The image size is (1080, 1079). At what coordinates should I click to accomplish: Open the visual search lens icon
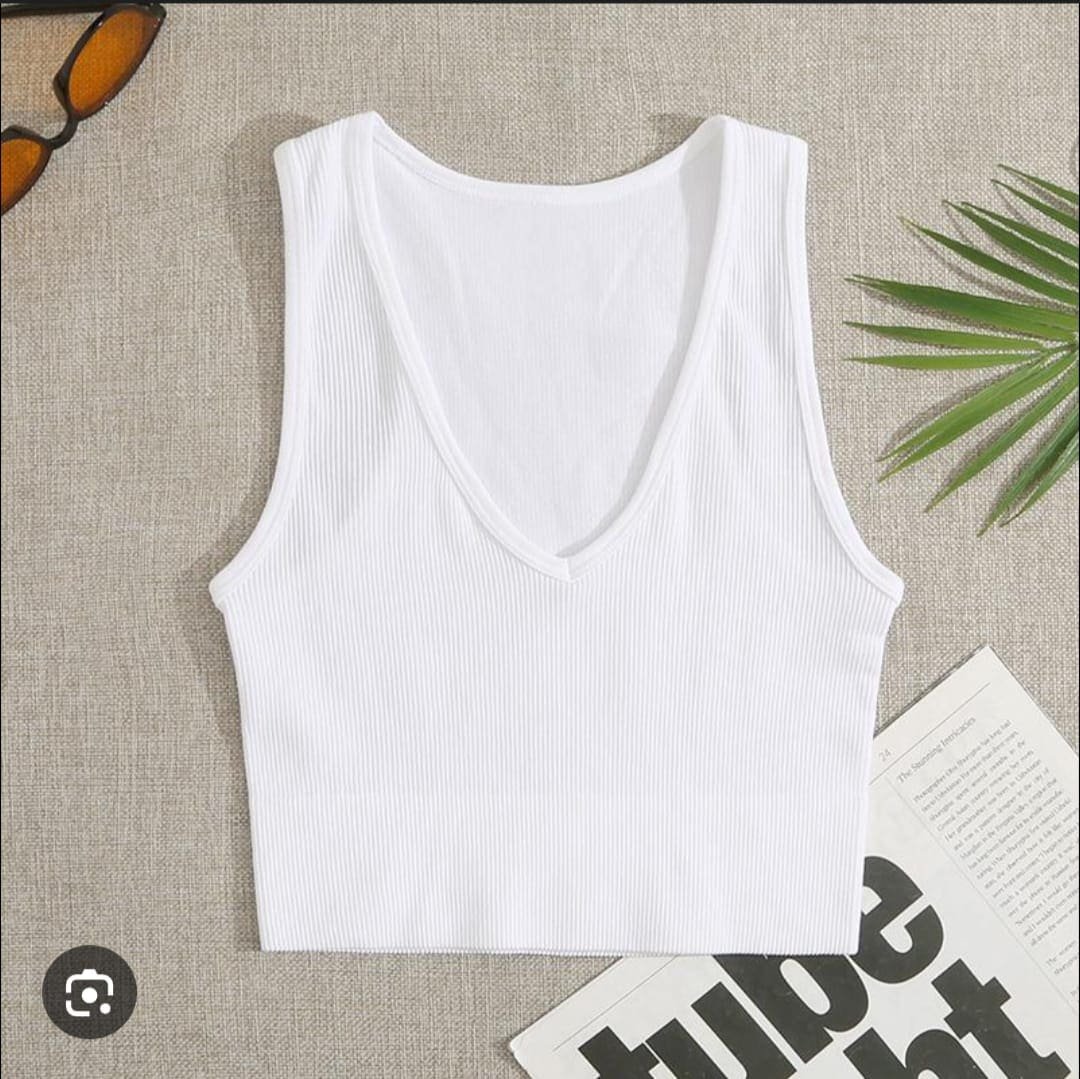click(89, 992)
